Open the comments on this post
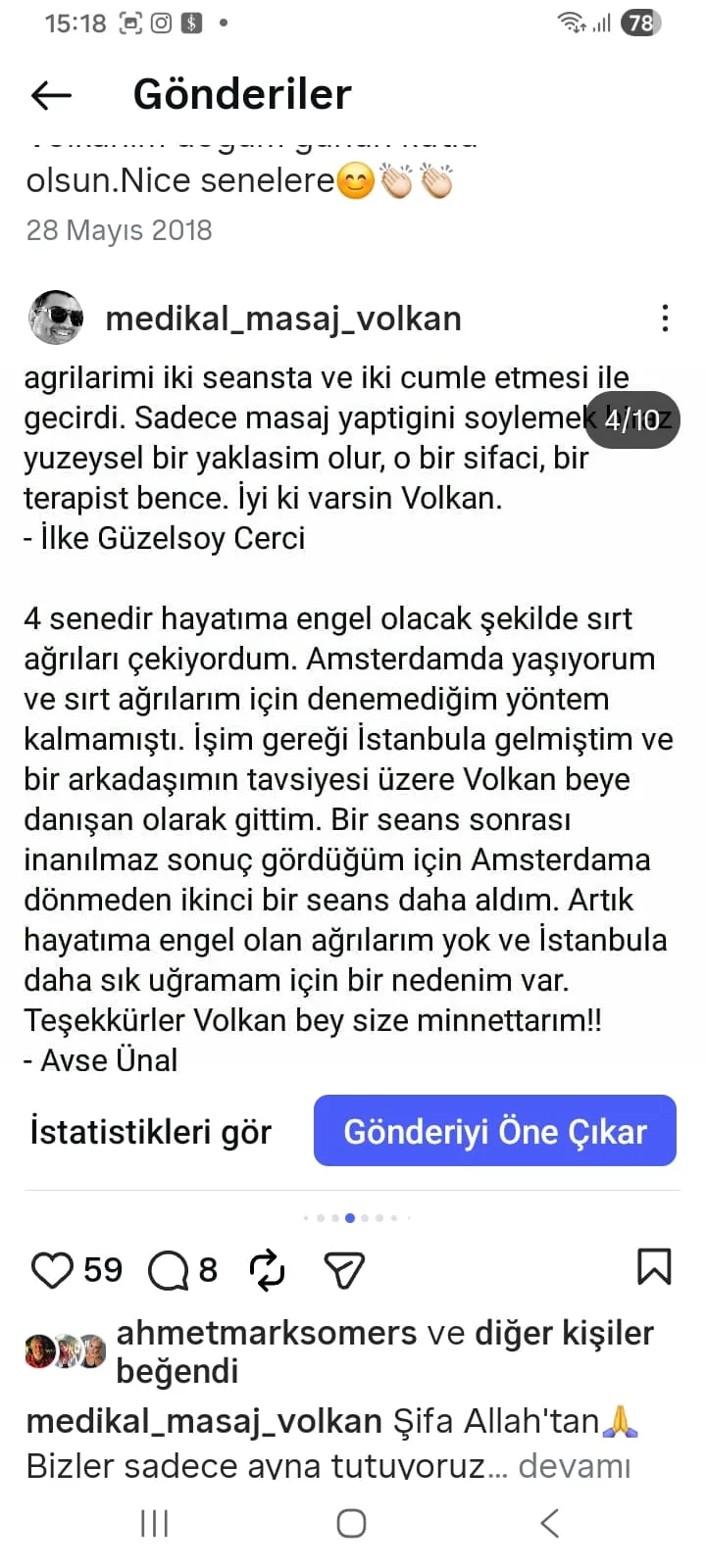The image size is (706, 1568). point(168,1270)
